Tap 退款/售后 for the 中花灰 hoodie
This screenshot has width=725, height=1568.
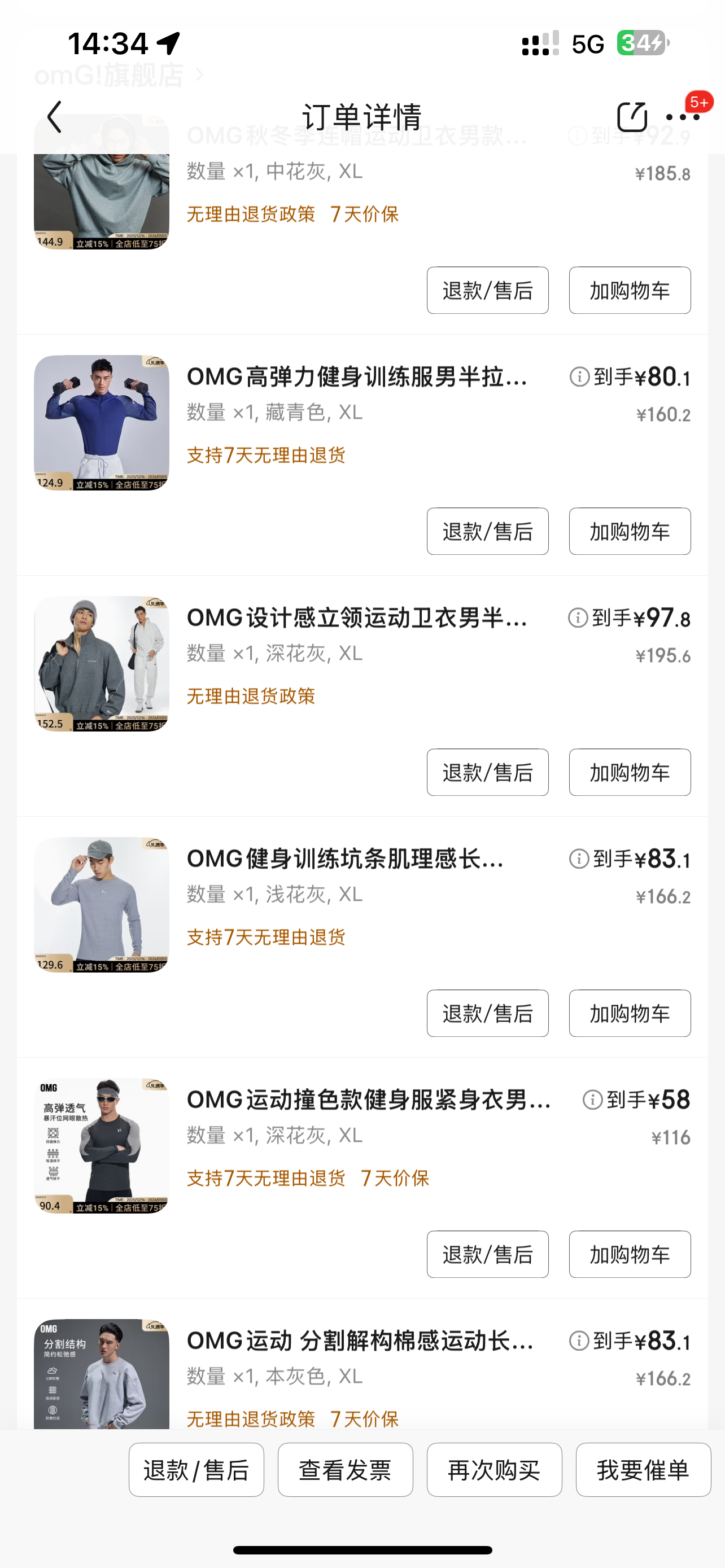coord(487,290)
